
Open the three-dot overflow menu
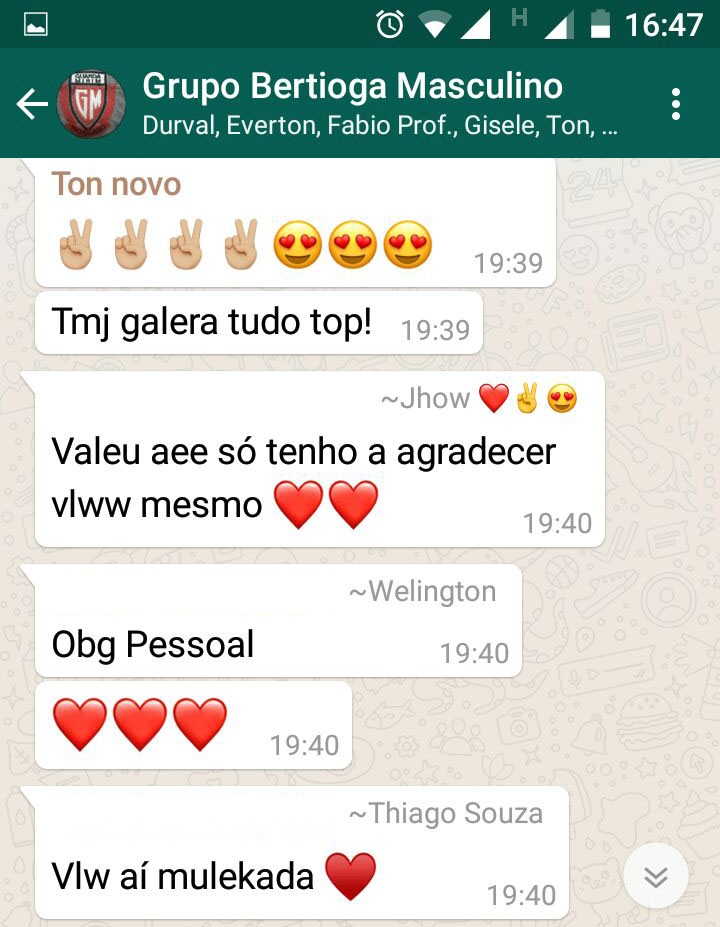coord(677,104)
